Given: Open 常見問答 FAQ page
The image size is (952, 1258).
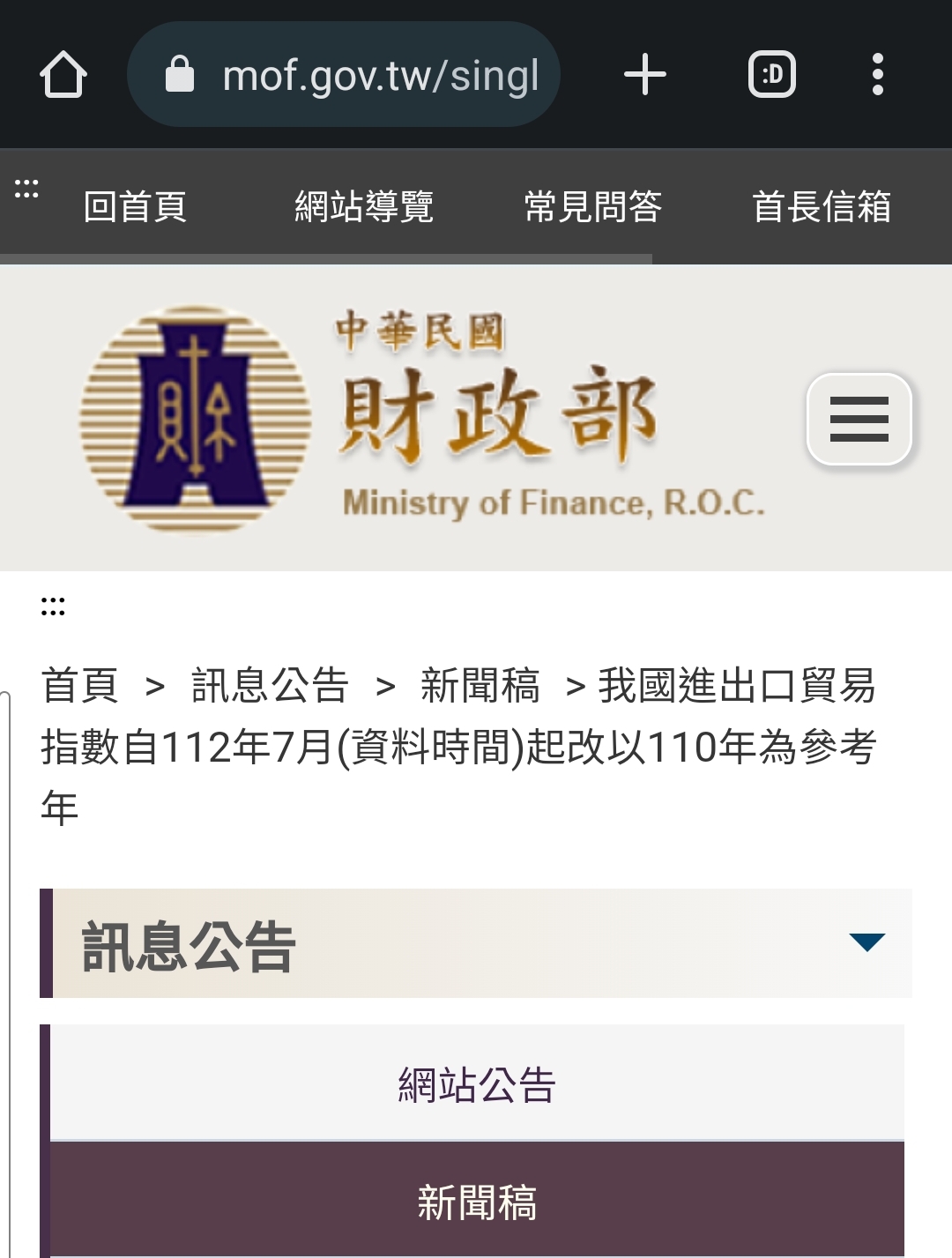Looking at the screenshot, I should [x=592, y=207].
